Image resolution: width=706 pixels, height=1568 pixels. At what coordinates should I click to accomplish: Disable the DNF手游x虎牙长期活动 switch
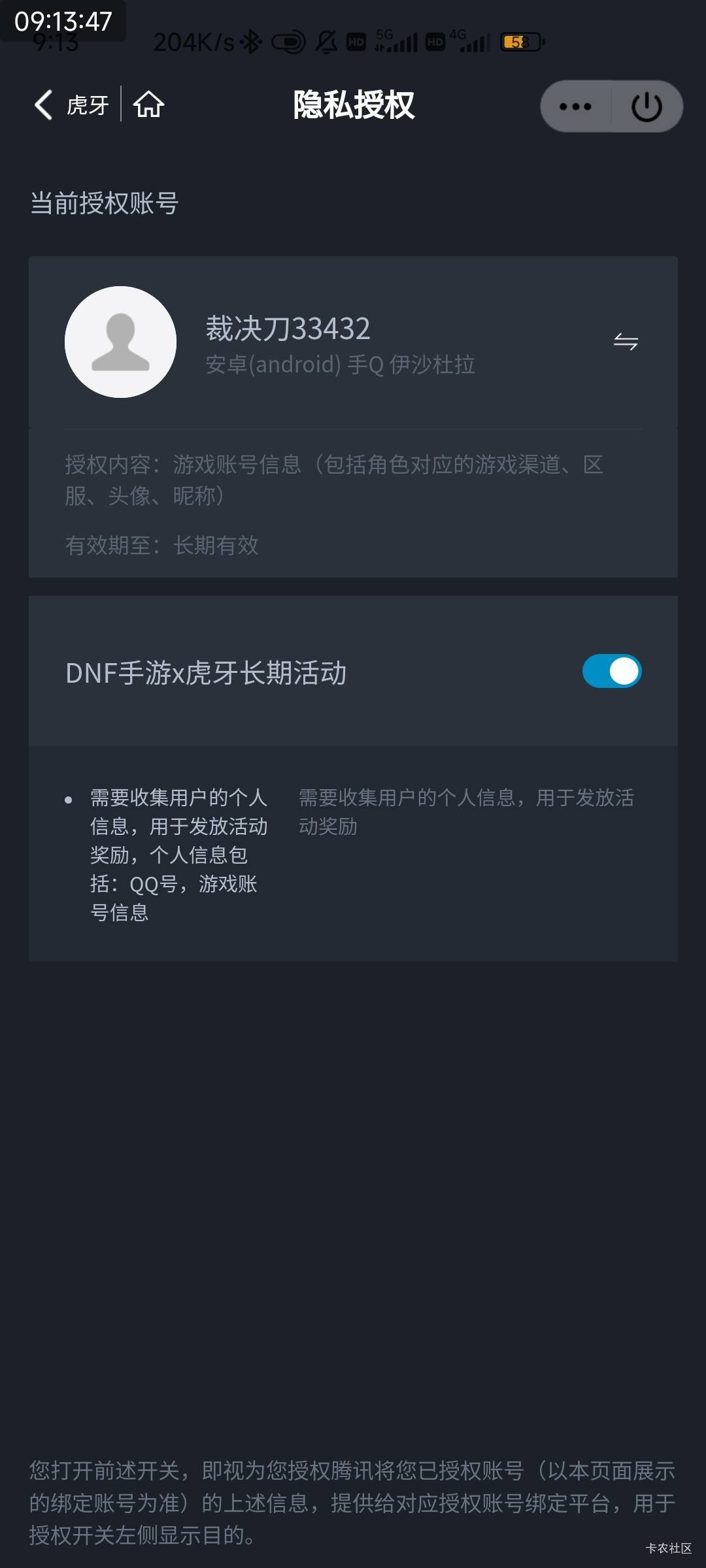[x=612, y=671]
